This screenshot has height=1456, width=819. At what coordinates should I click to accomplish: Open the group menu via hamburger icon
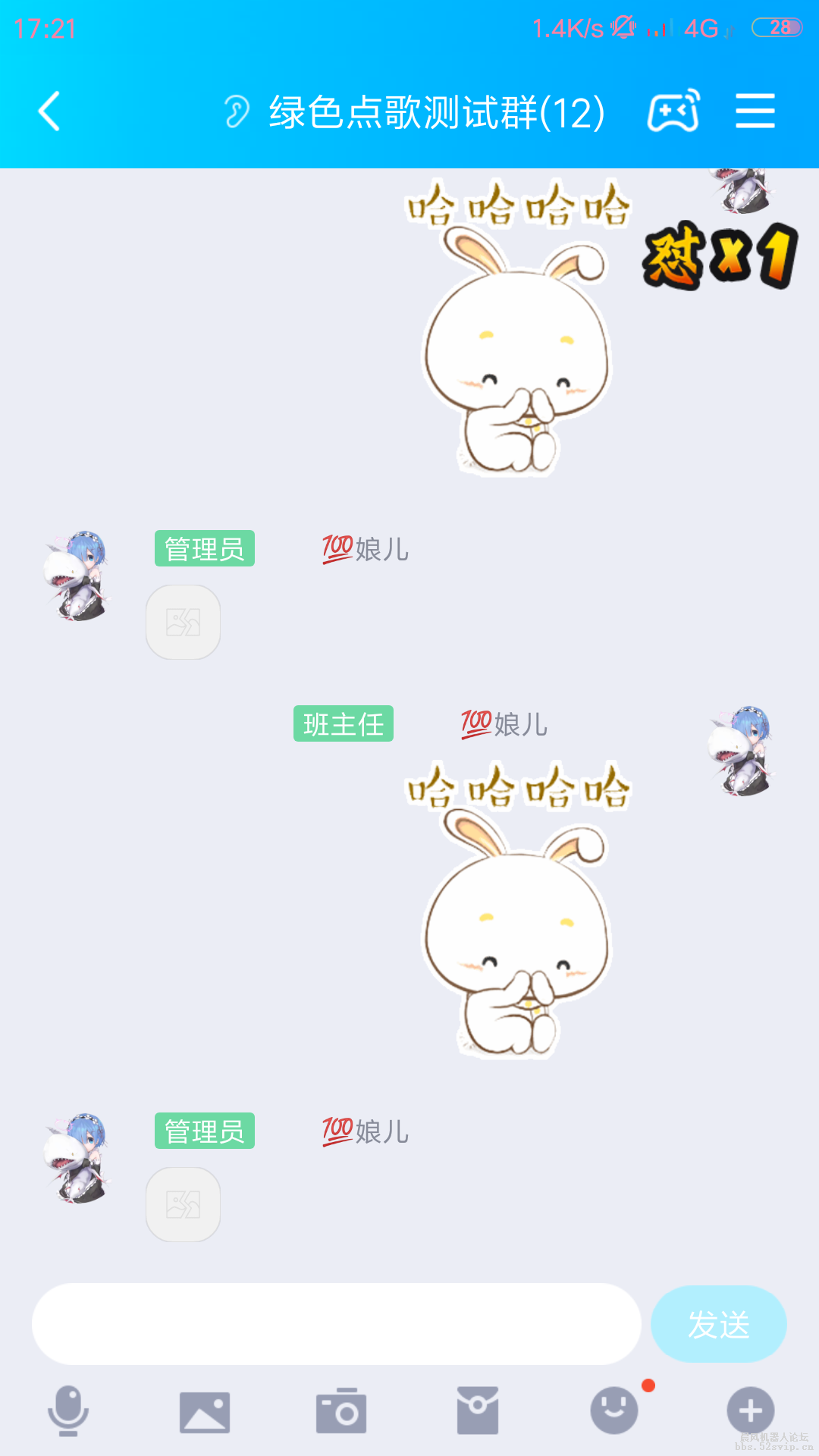pyautogui.click(x=755, y=111)
